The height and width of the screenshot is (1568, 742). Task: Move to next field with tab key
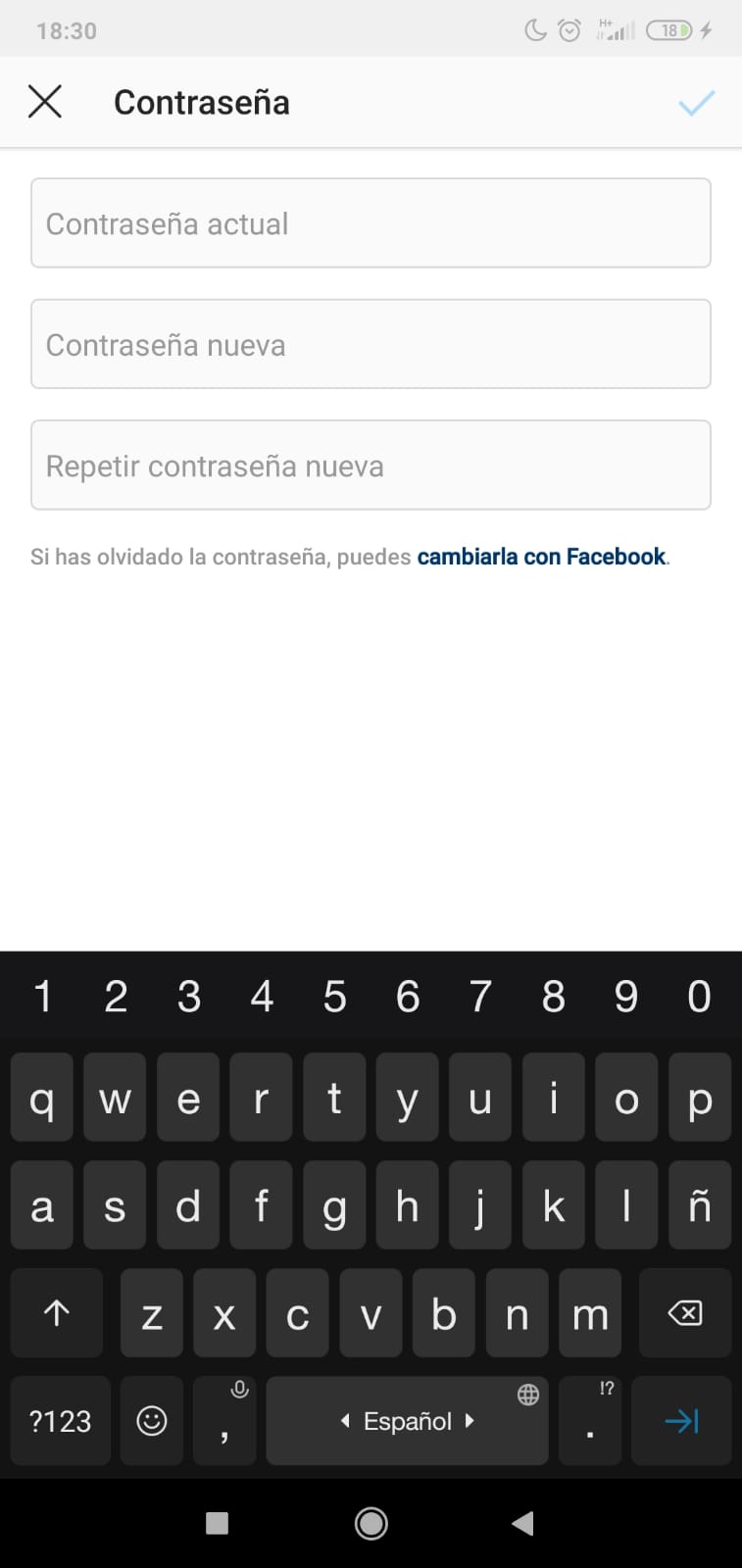681,1421
